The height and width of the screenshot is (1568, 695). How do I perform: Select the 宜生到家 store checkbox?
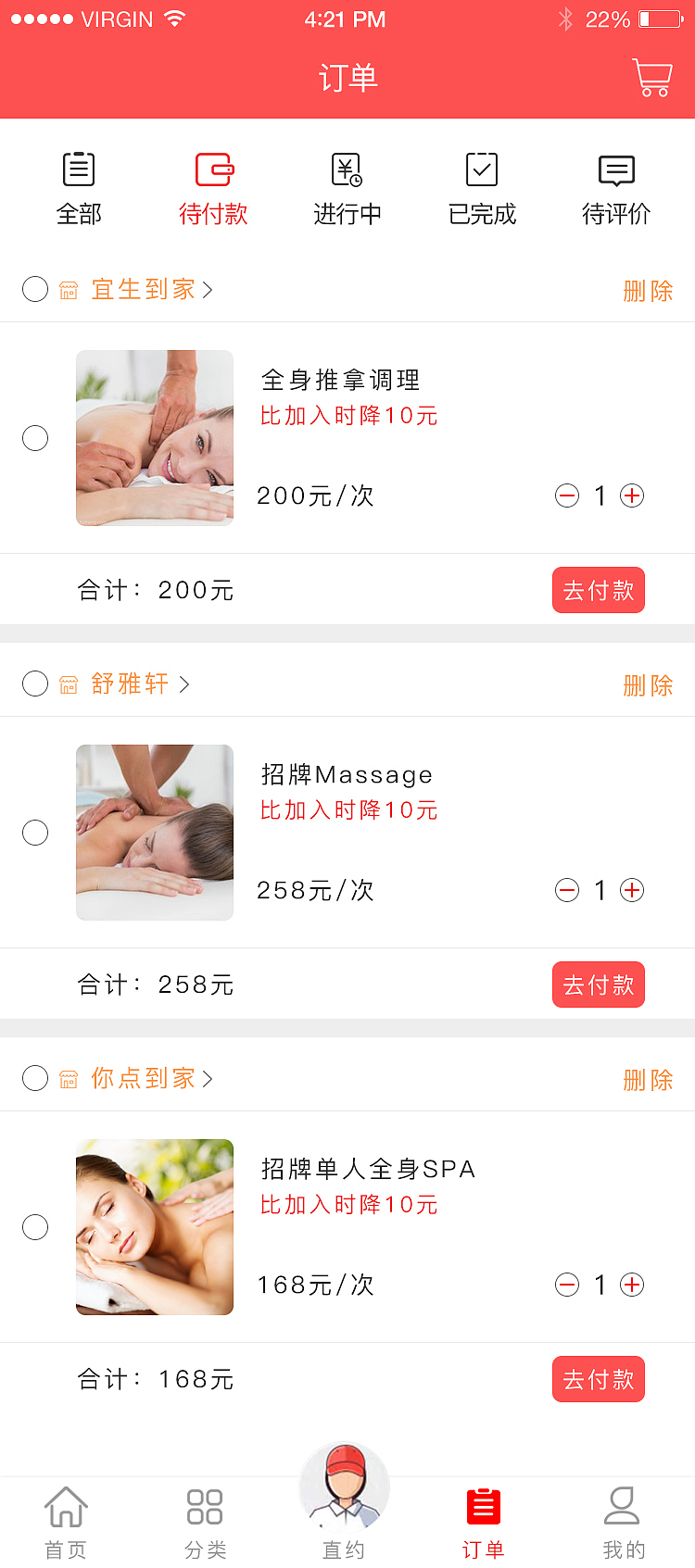click(34, 289)
